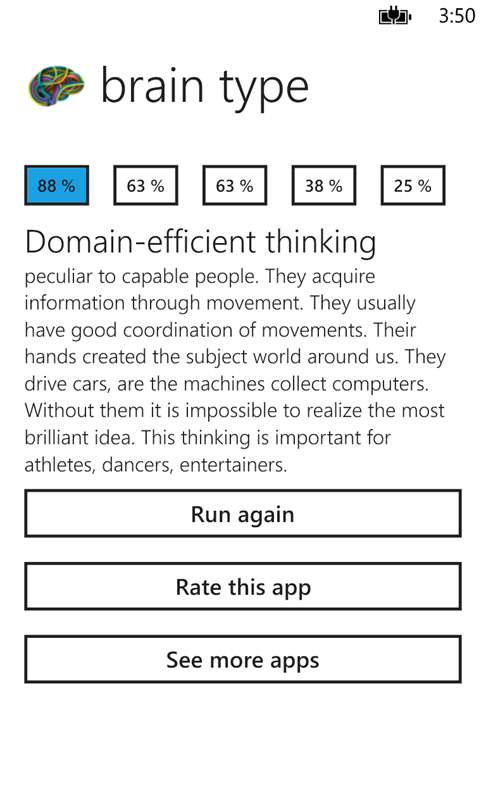Tap the Run again button
486x810 pixels.
(243, 514)
